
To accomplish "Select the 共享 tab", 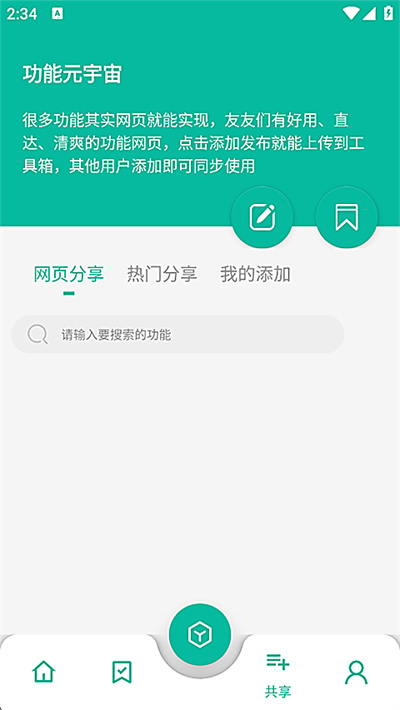I will pyautogui.click(x=278, y=675).
